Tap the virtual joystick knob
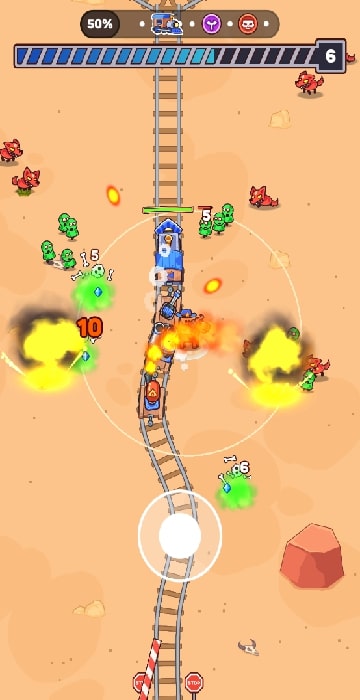The image size is (360, 700). coord(180,536)
